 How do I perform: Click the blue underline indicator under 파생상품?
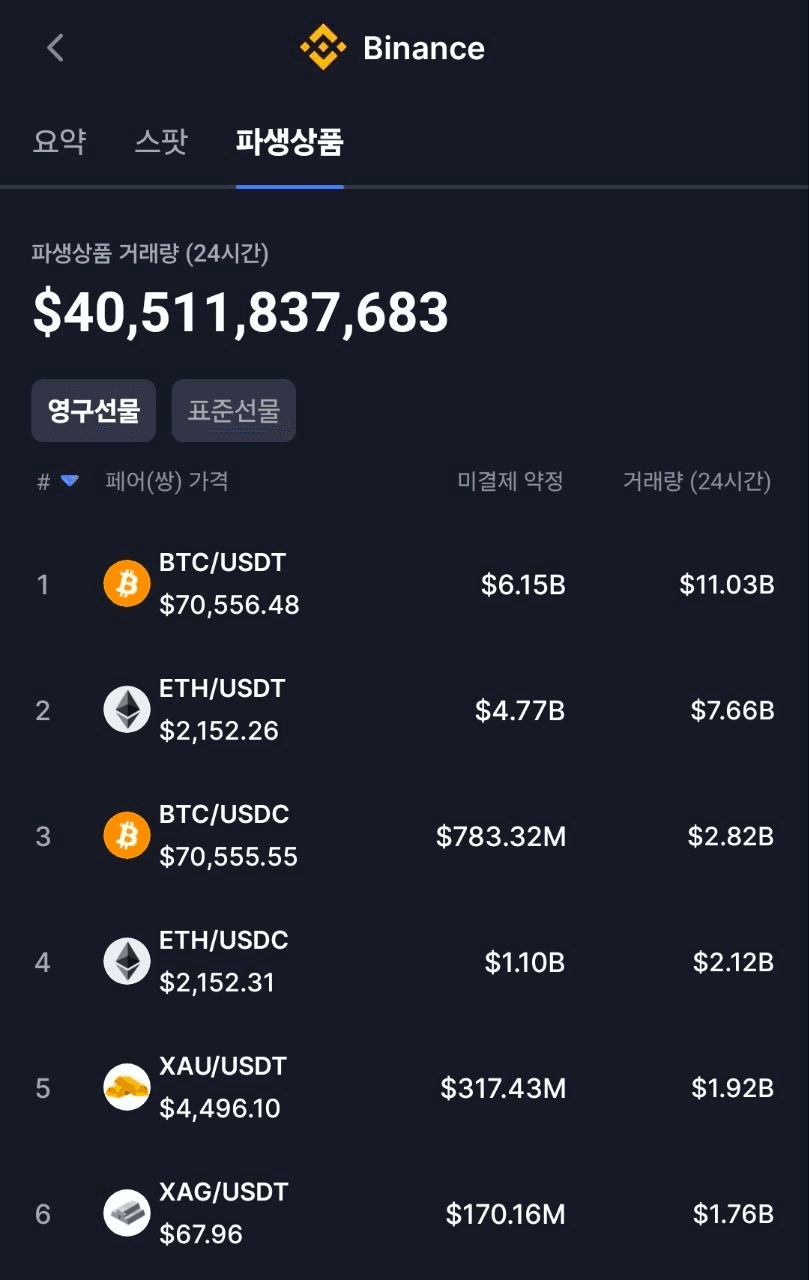pos(289,185)
